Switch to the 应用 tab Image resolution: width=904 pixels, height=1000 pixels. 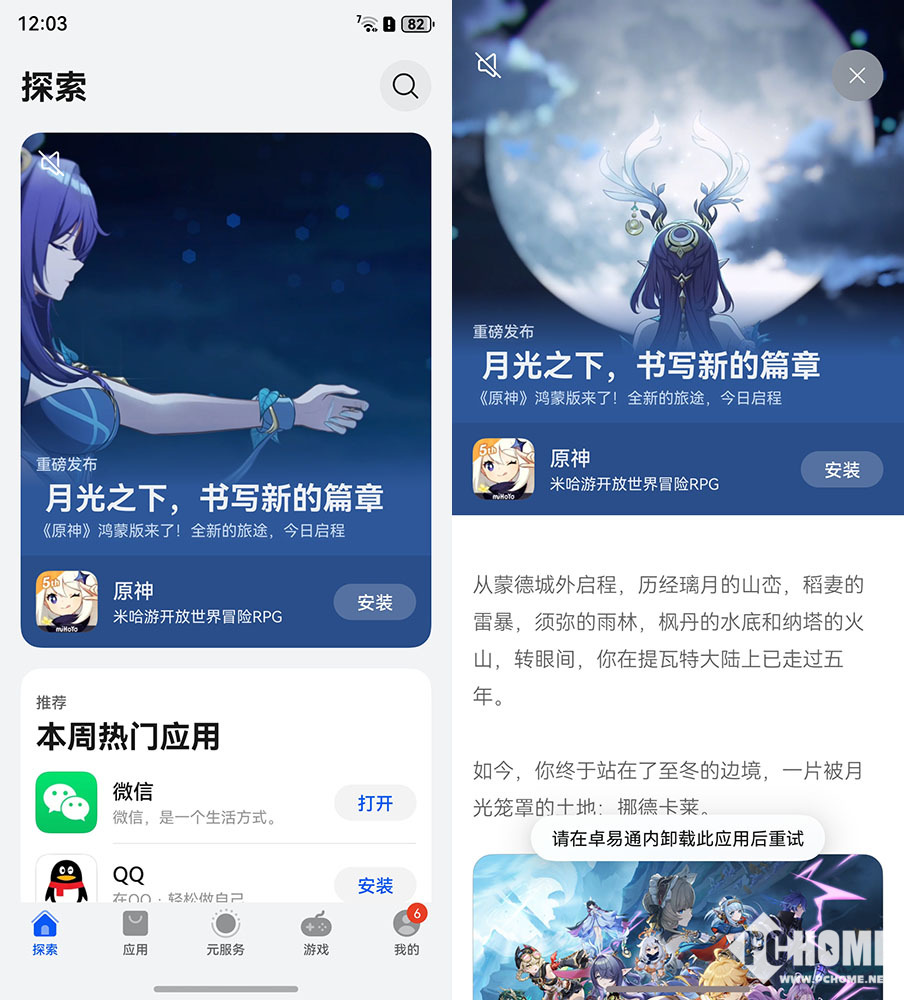(x=135, y=933)
